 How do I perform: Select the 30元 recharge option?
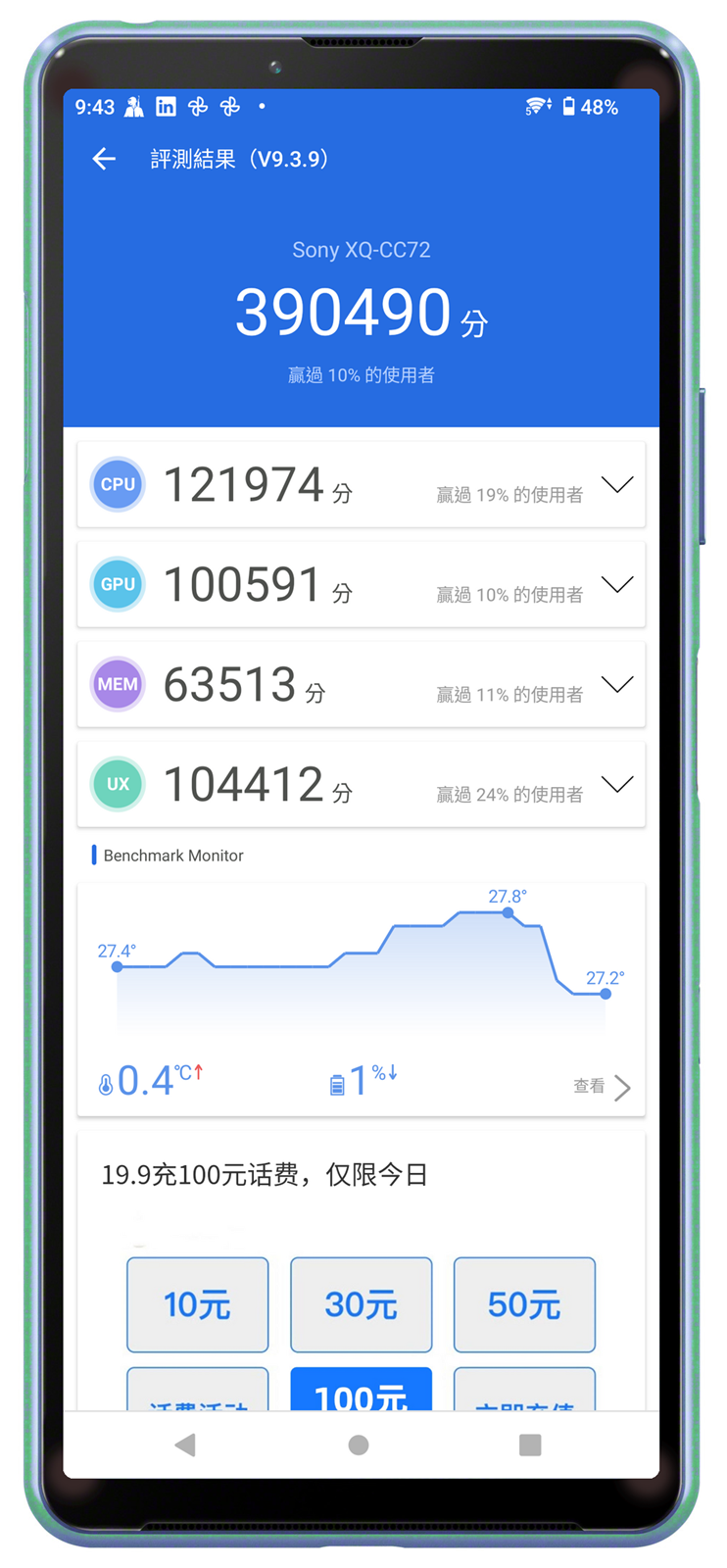pos(361,1304)
